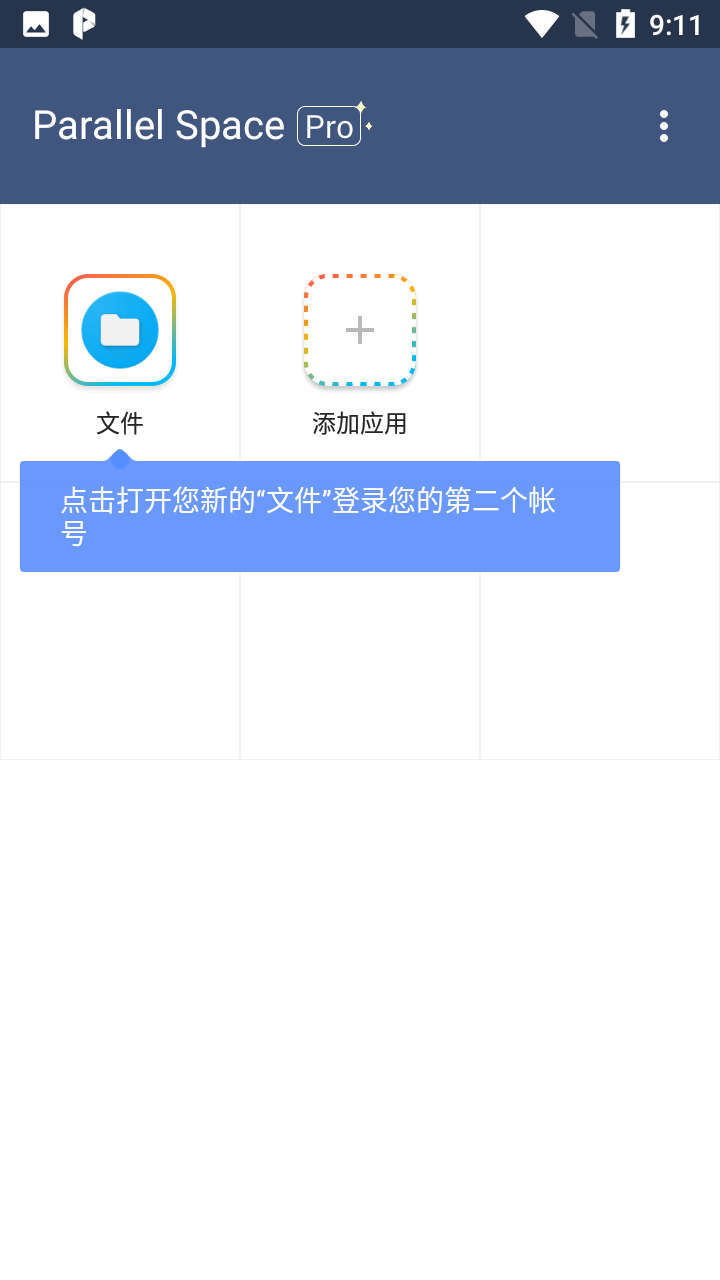Tap the 添加应用 label text
720x1280 pixels.
359,423
